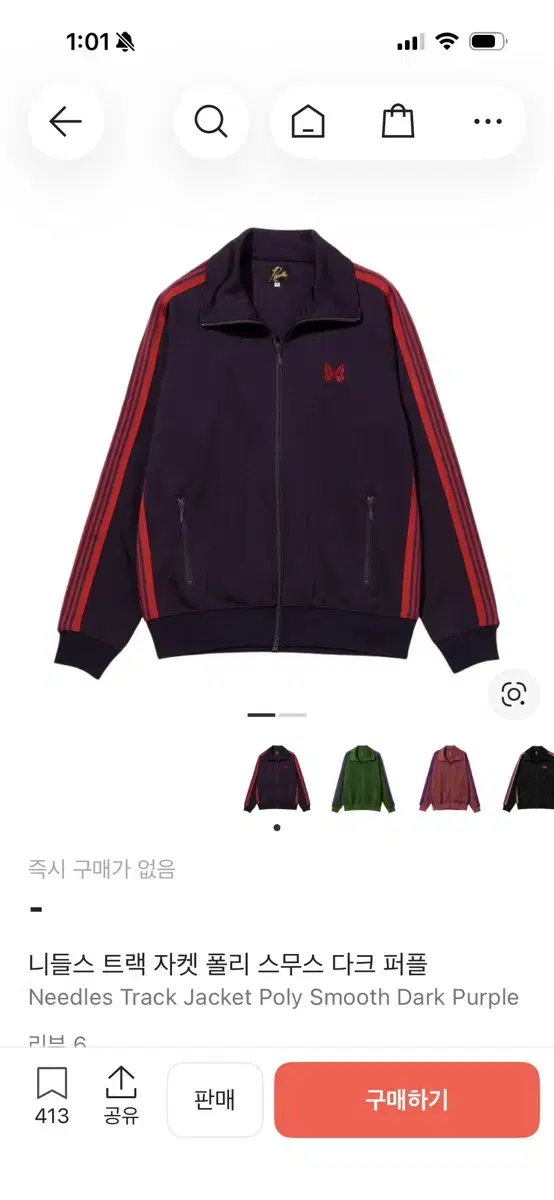Image resolution: width=554 pixels, height=1200 pixels.
Task: Select the dark purple jacket thumbnail
Action: 277,778
